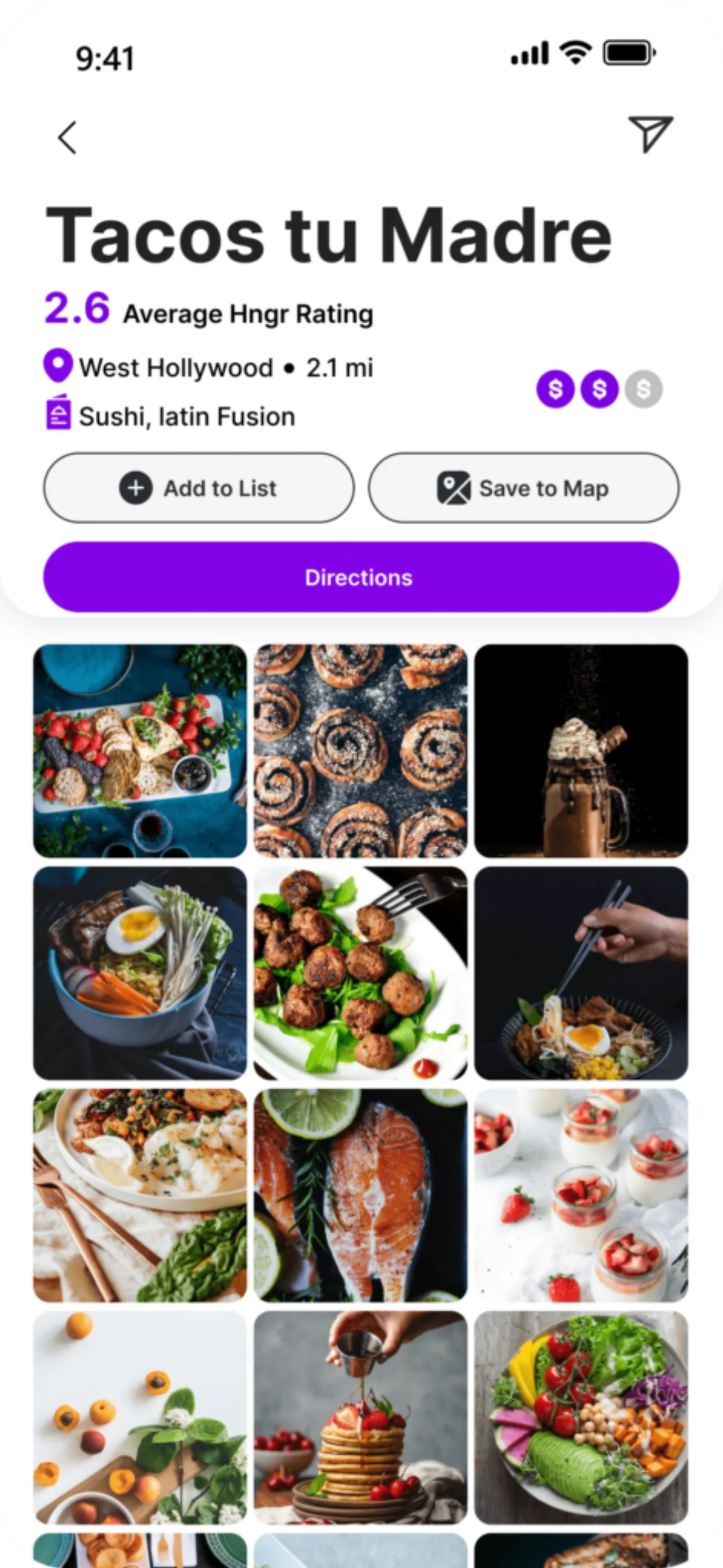View the raw salmon steak photo
Viewport: 723px width, 1568px height.
click(x=360, y=1195)
